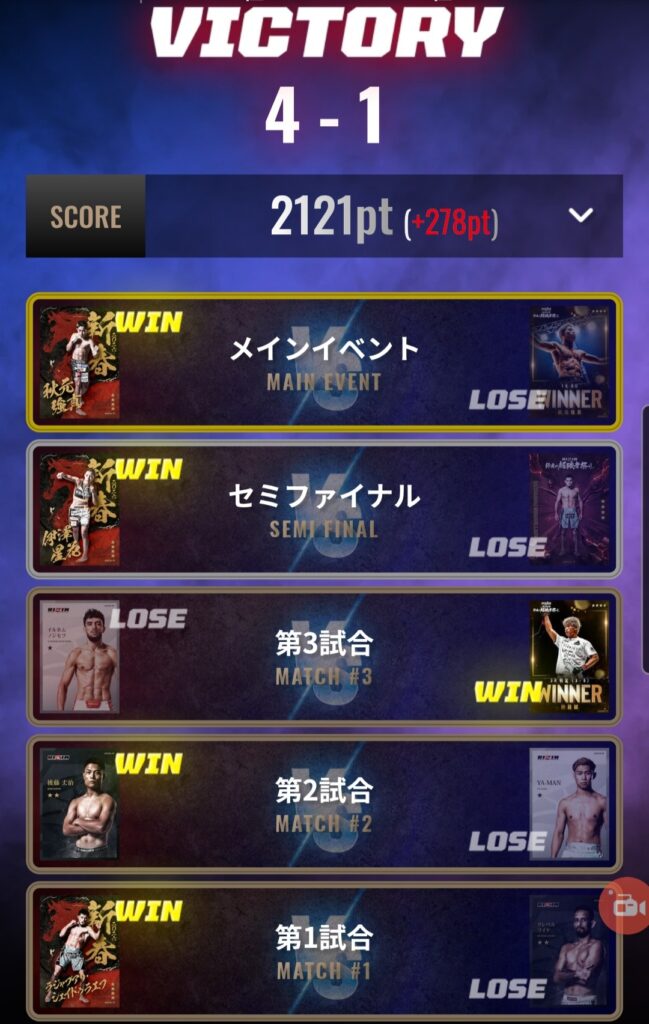Open the セミファイナル match result
The height and width of the screenshot is (1024, 649).
[324, 509]
